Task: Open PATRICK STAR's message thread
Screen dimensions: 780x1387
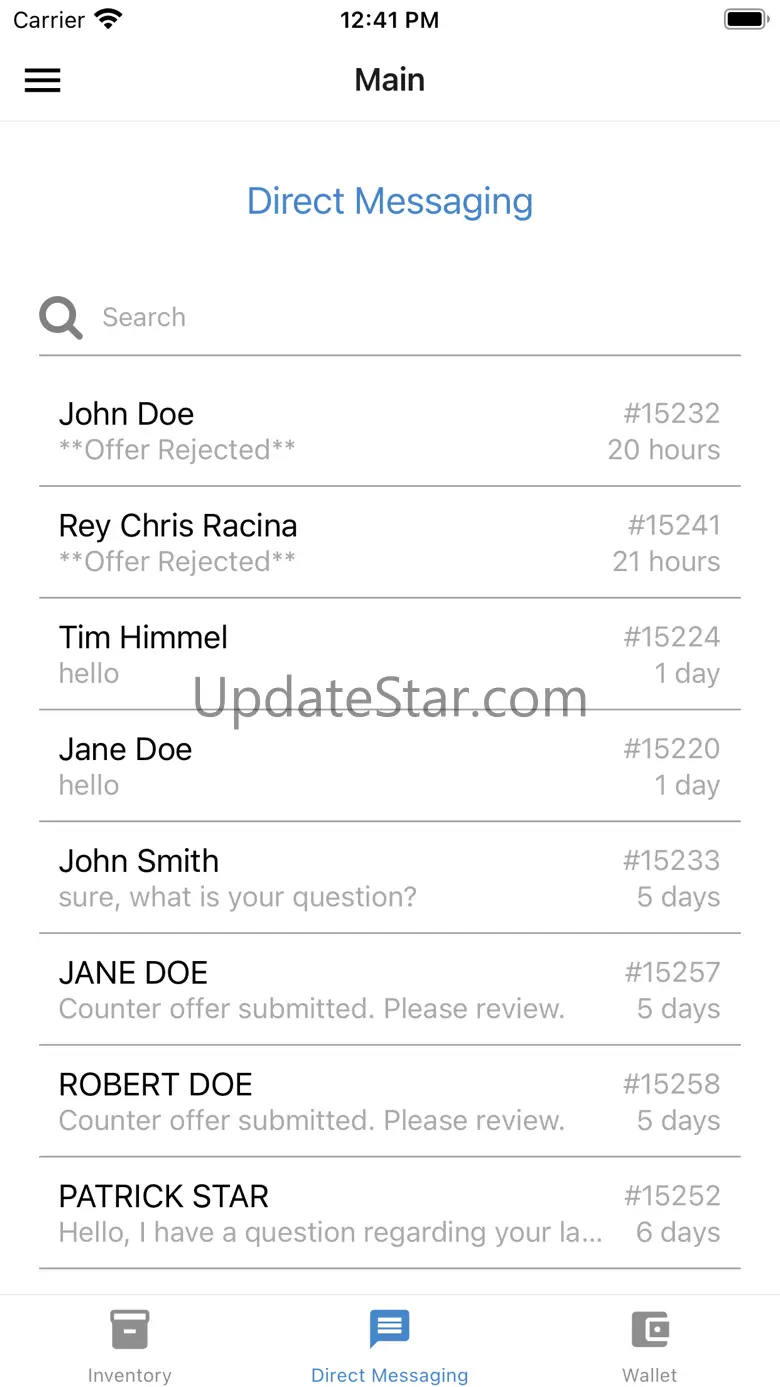Action: (x=390, y=1214)
